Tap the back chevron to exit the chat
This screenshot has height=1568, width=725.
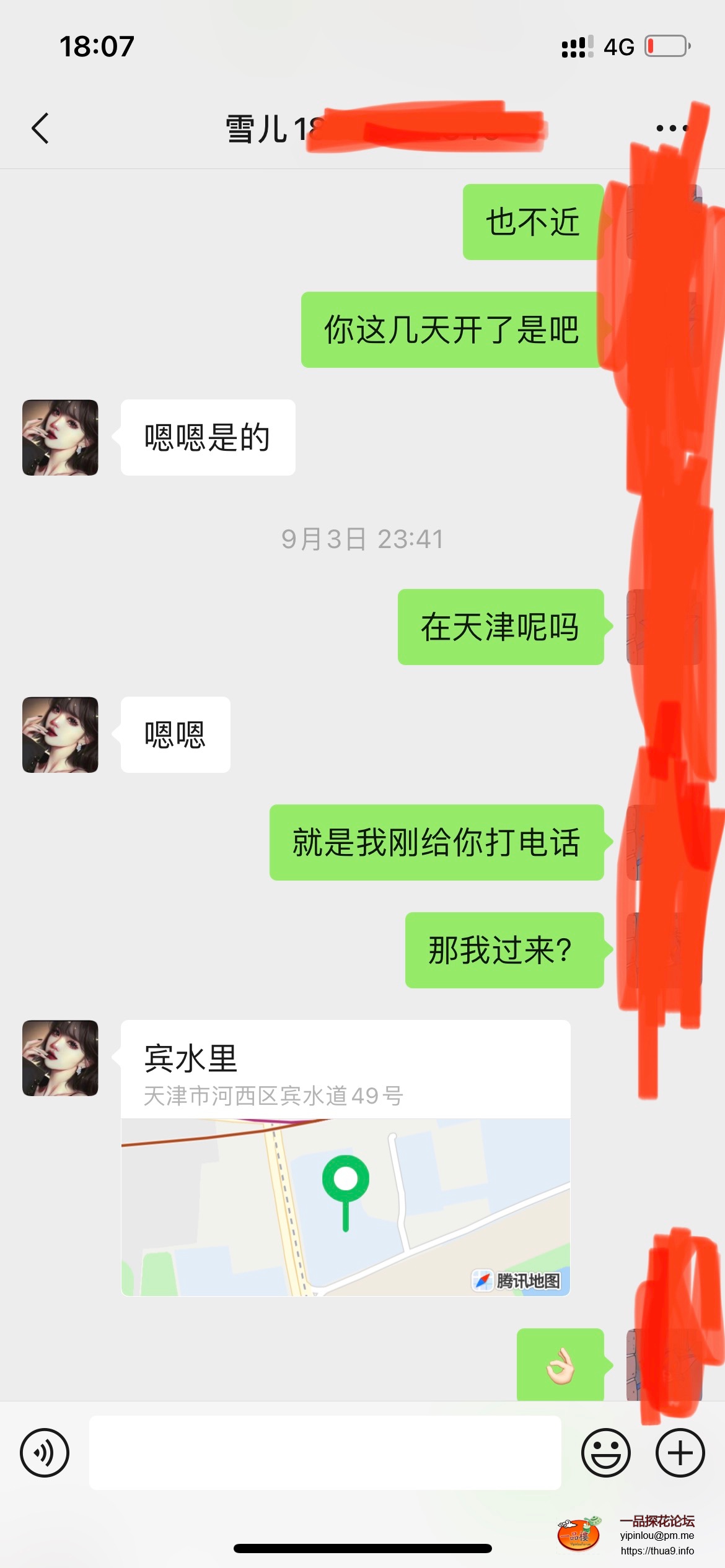tap(41, 128)
